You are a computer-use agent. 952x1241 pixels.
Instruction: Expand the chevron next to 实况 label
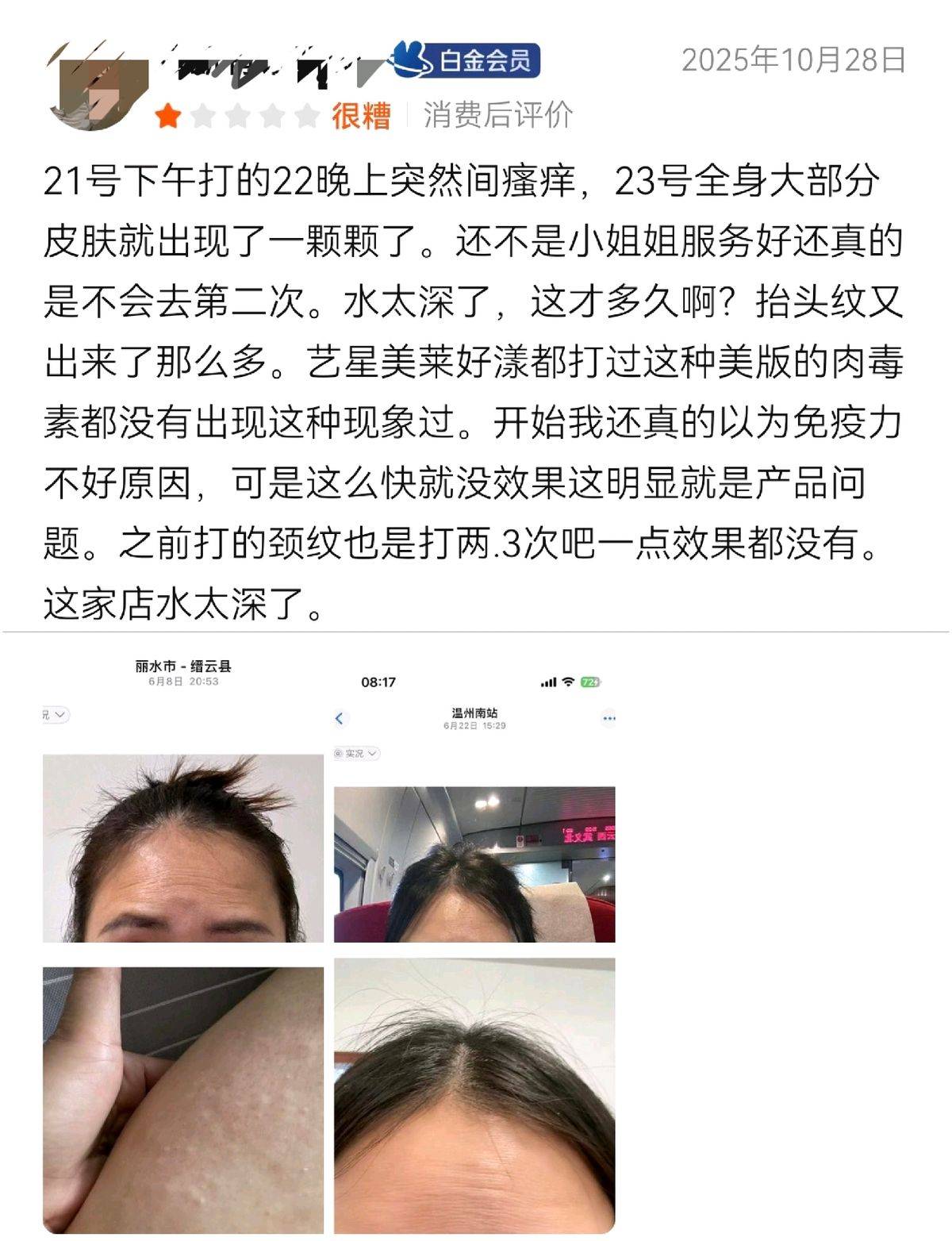coord(373,751)
